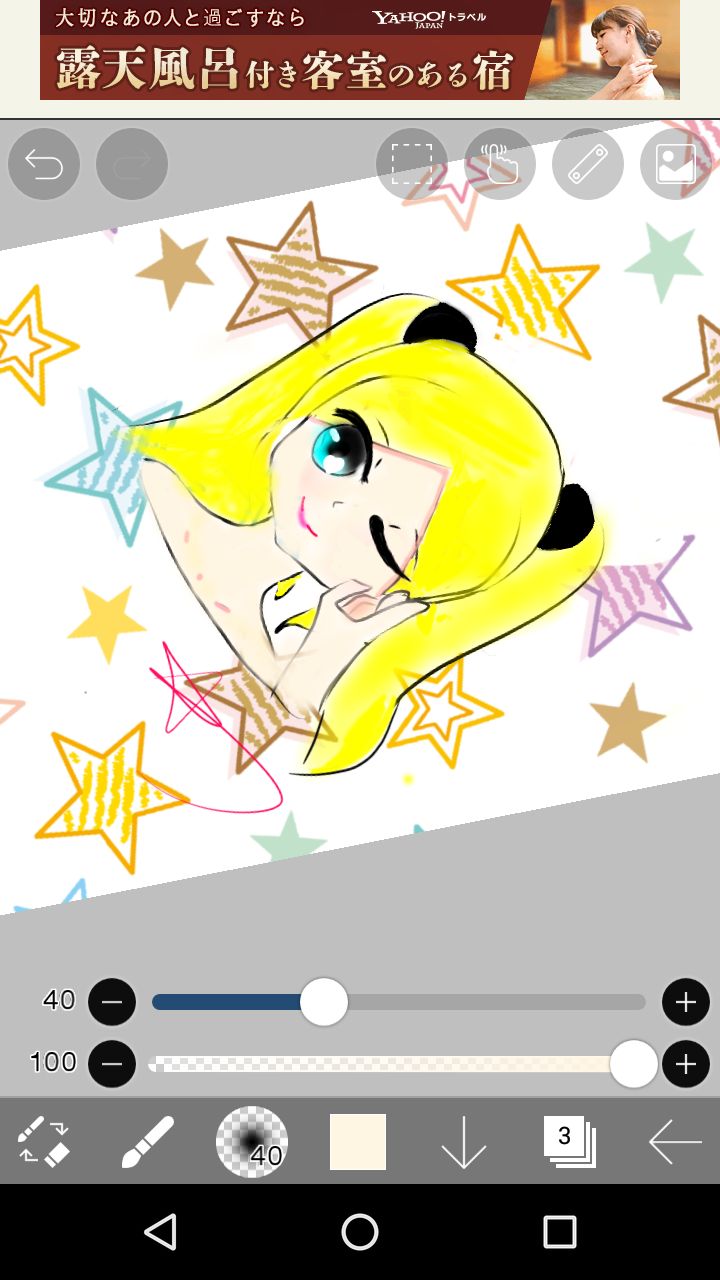This screenshot has width=720, height=1280.
Task: Increase opacity with the plus button
Action: (686, 1064)
